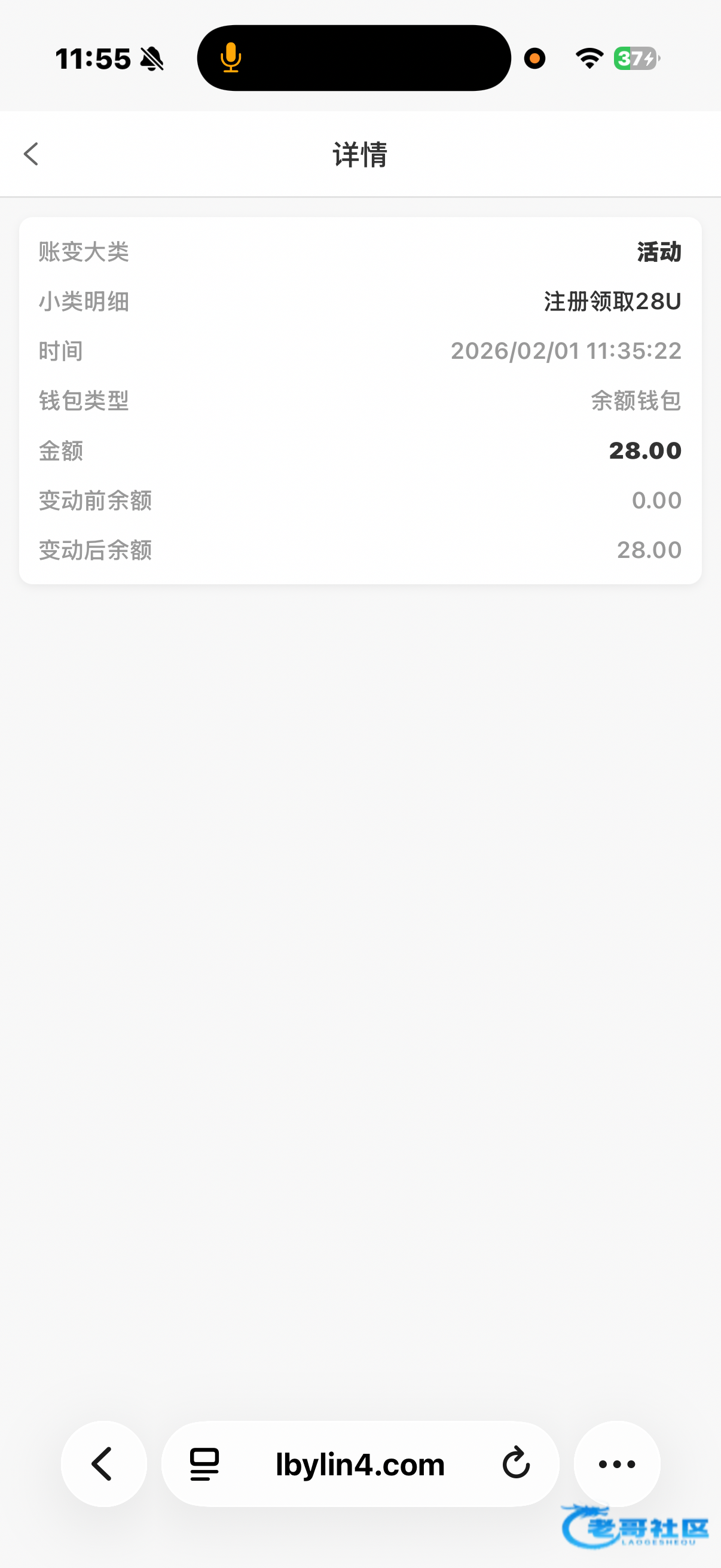Reload the current web page
The image size is (721, 1568).
coord(516,1463)
